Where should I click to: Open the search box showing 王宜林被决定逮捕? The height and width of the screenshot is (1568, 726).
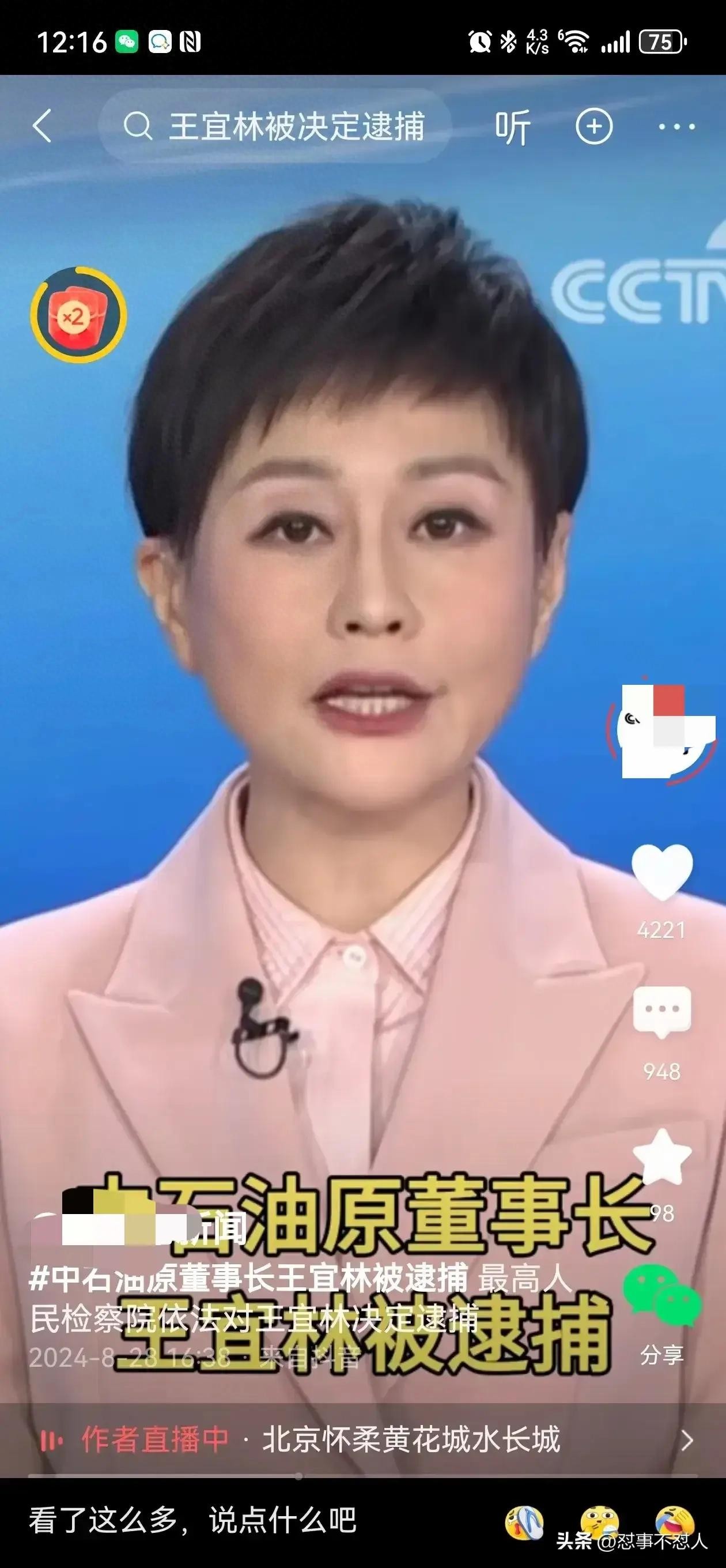[x=275, y=127]
